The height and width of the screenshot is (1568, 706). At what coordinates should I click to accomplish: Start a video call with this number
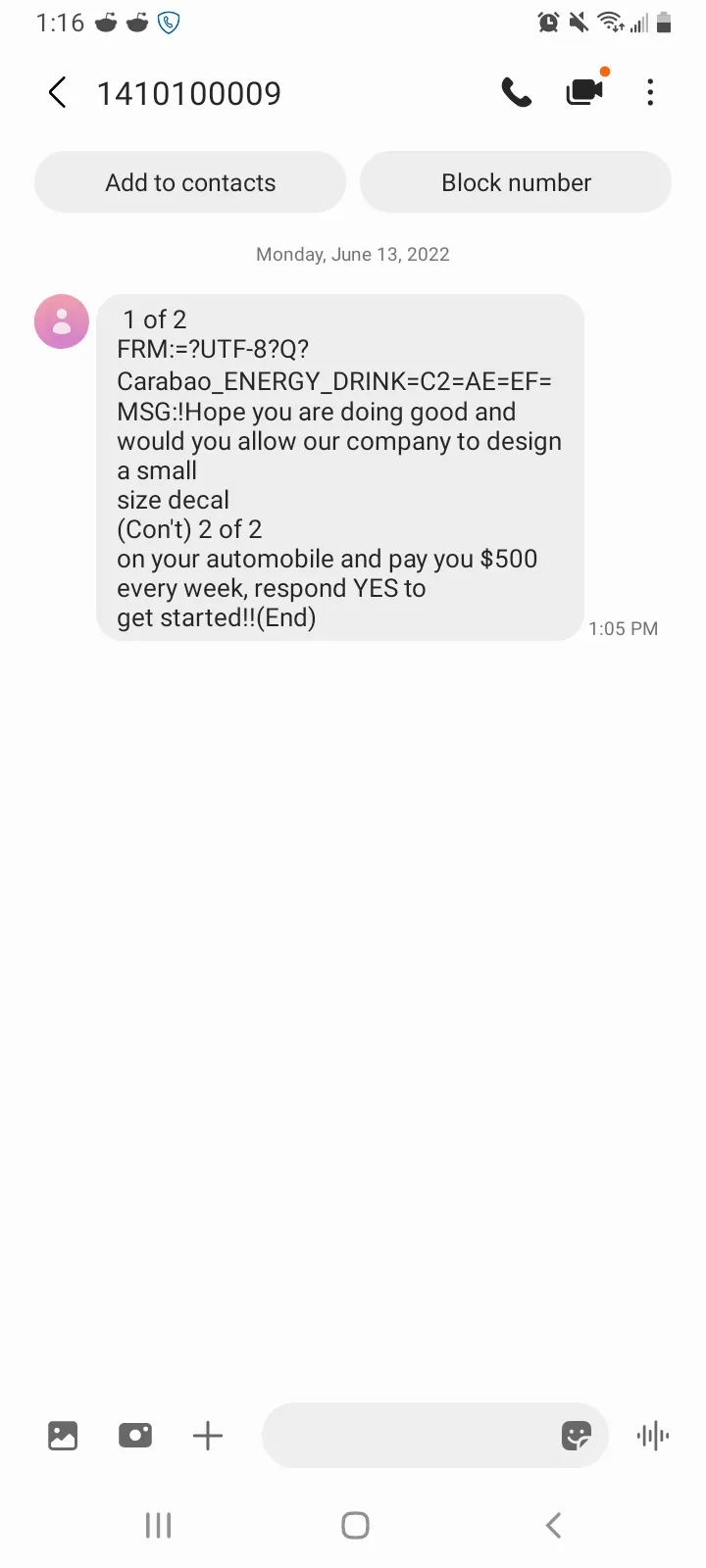584,92
